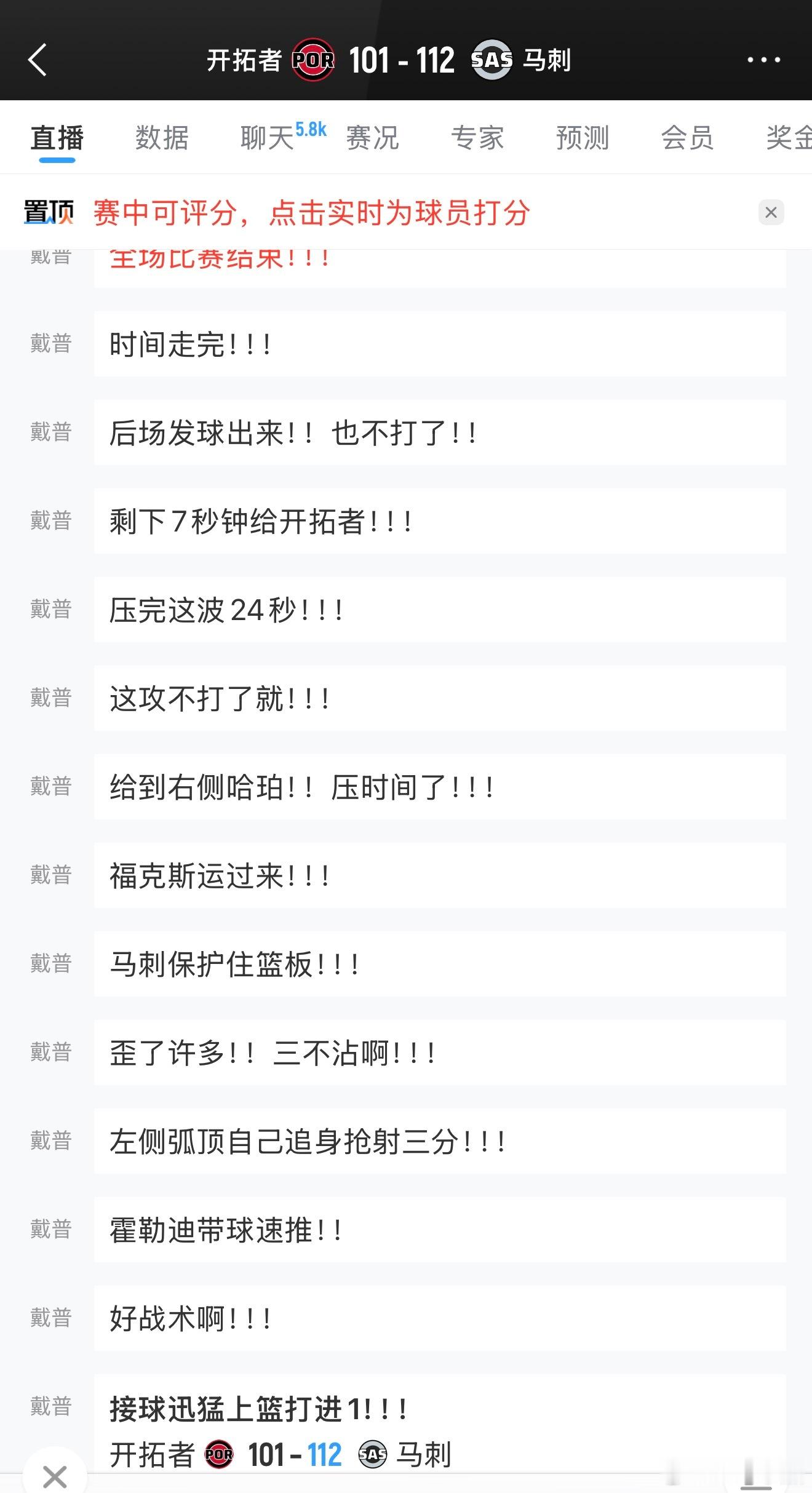The width and height of the screenshot is (812, 1493).
Task: Click the POR Trail Blazers logo in the header
Action: 313,60
